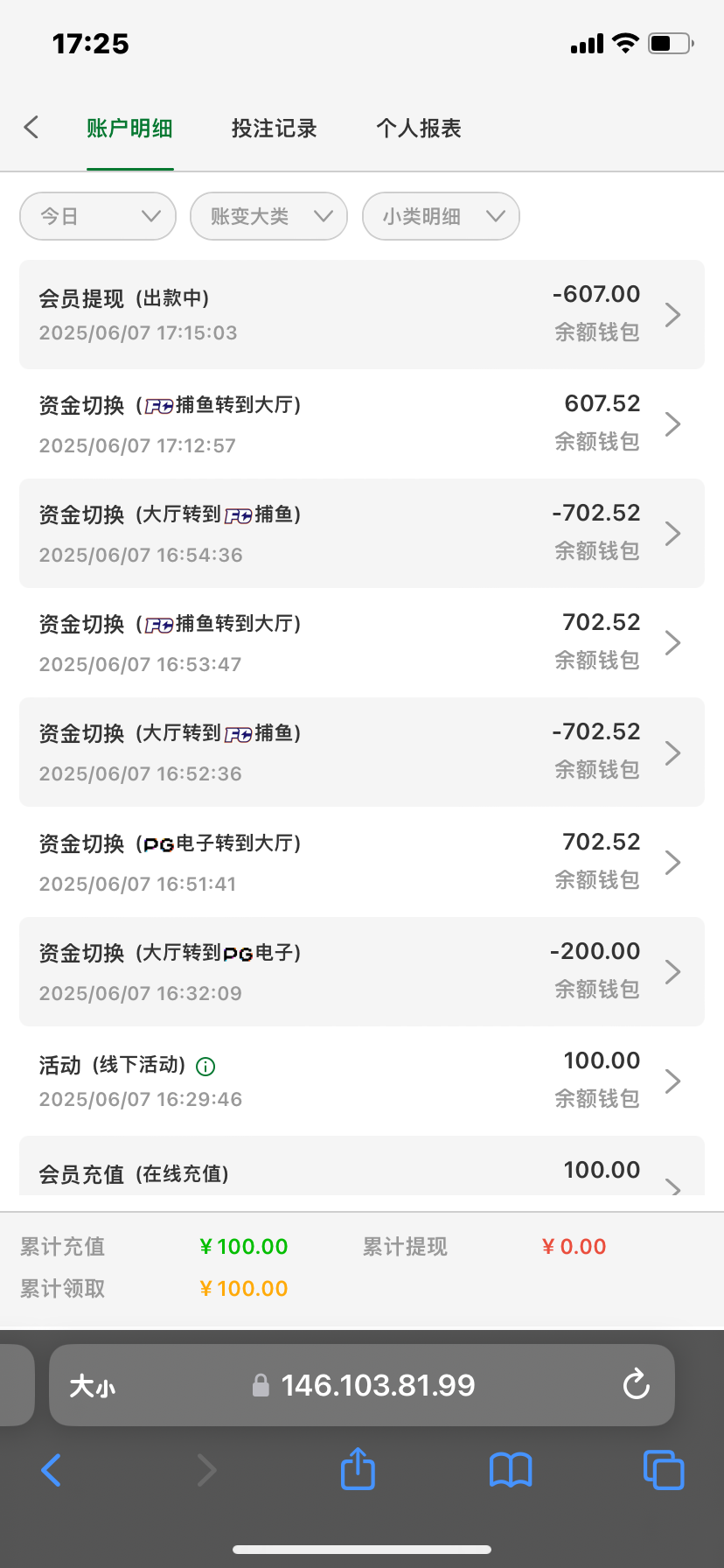Open the 会员充值 (在线充值) record
724x1568 pixels.
coord(362,1165)
